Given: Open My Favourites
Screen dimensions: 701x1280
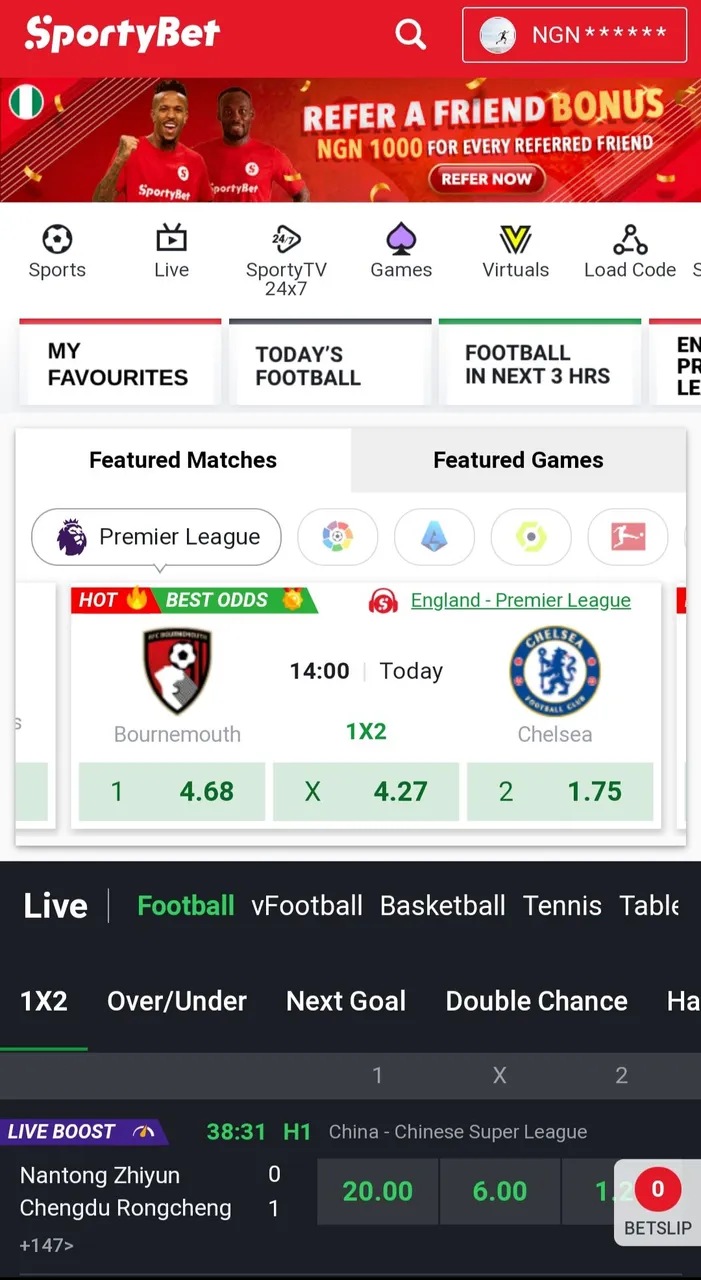Looking at the screenshot, I should pos(120,364).
